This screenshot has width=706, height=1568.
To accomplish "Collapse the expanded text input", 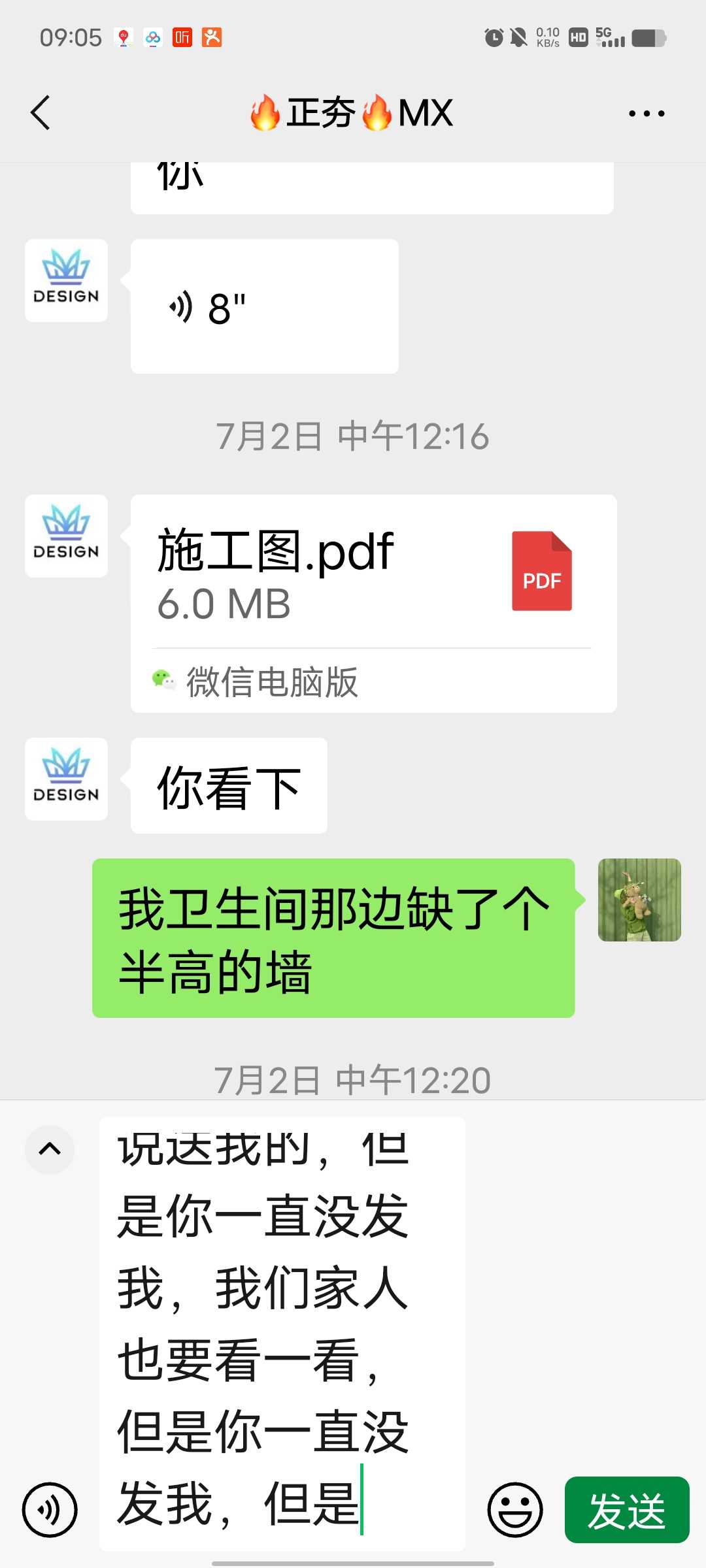I will 50,1149.
